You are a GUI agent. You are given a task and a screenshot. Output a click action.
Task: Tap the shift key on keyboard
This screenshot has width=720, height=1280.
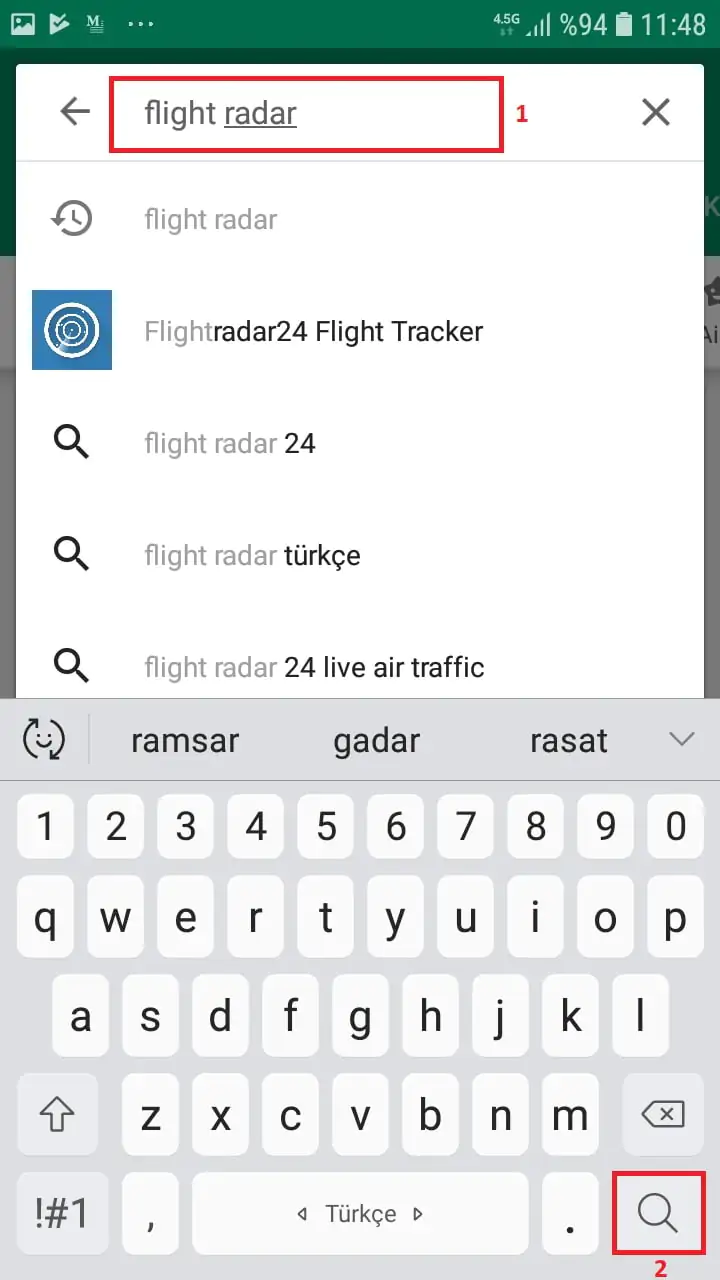coord(57,1114)
